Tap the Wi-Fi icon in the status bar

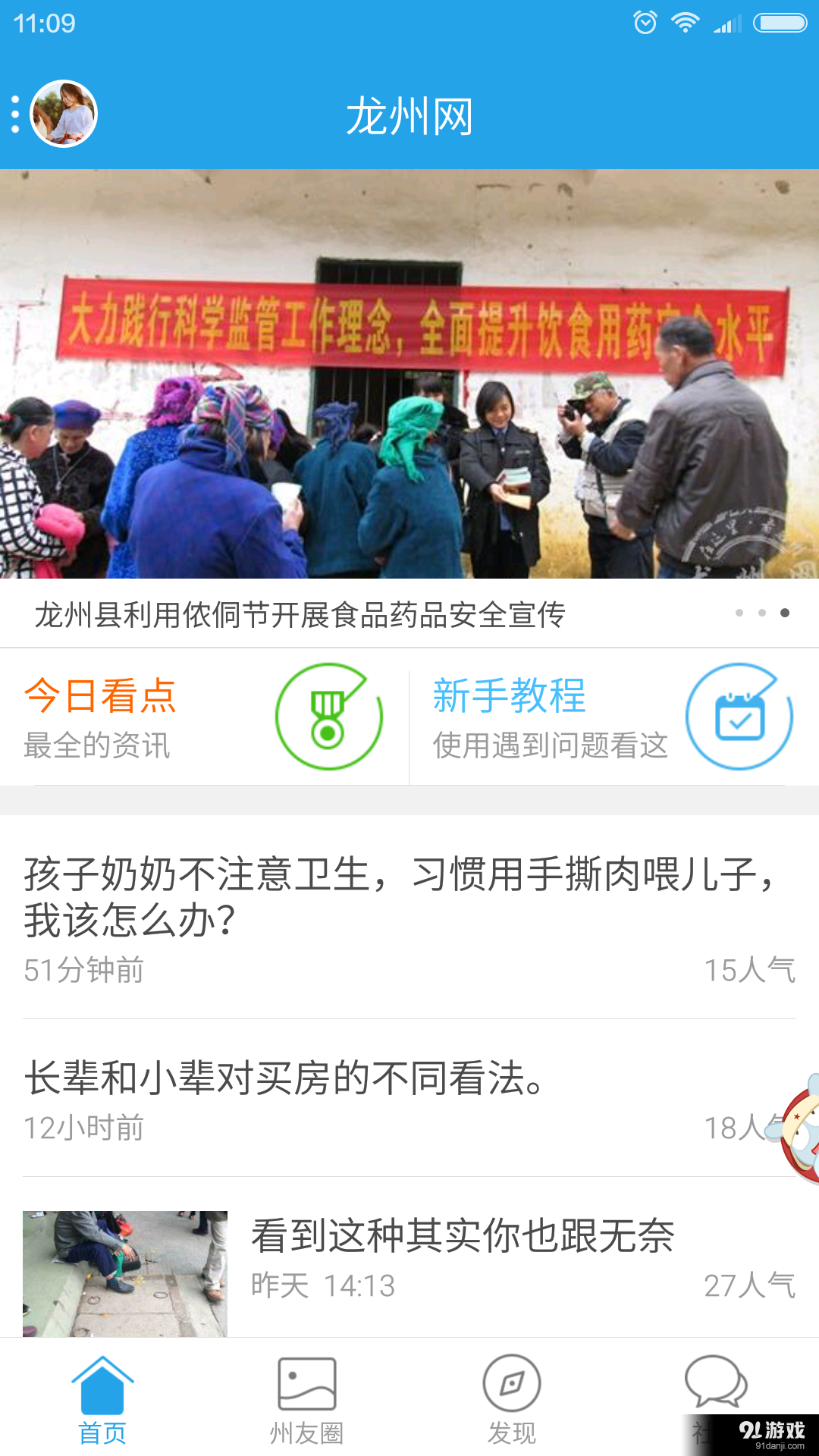coord(685,22)
